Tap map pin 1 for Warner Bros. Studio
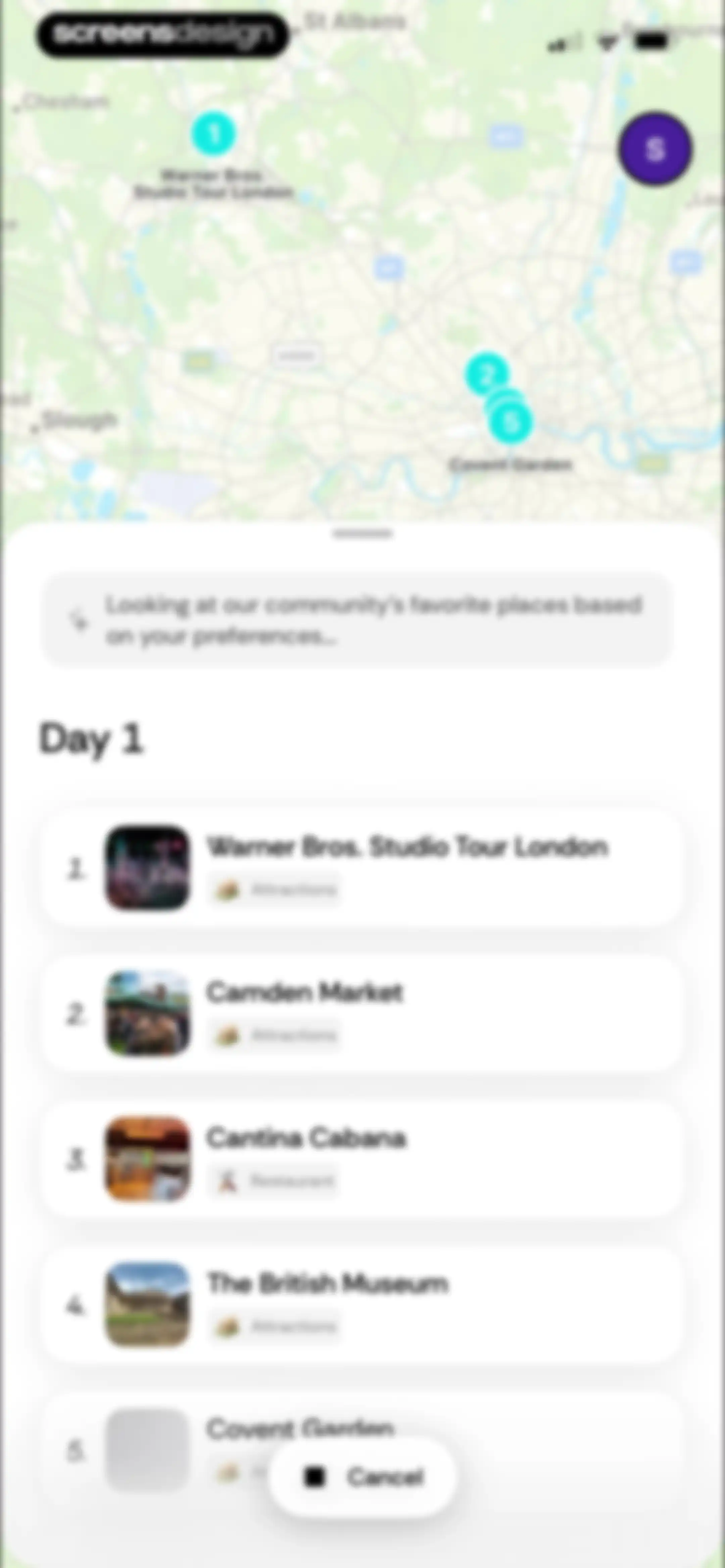 [x=214, y=133]
